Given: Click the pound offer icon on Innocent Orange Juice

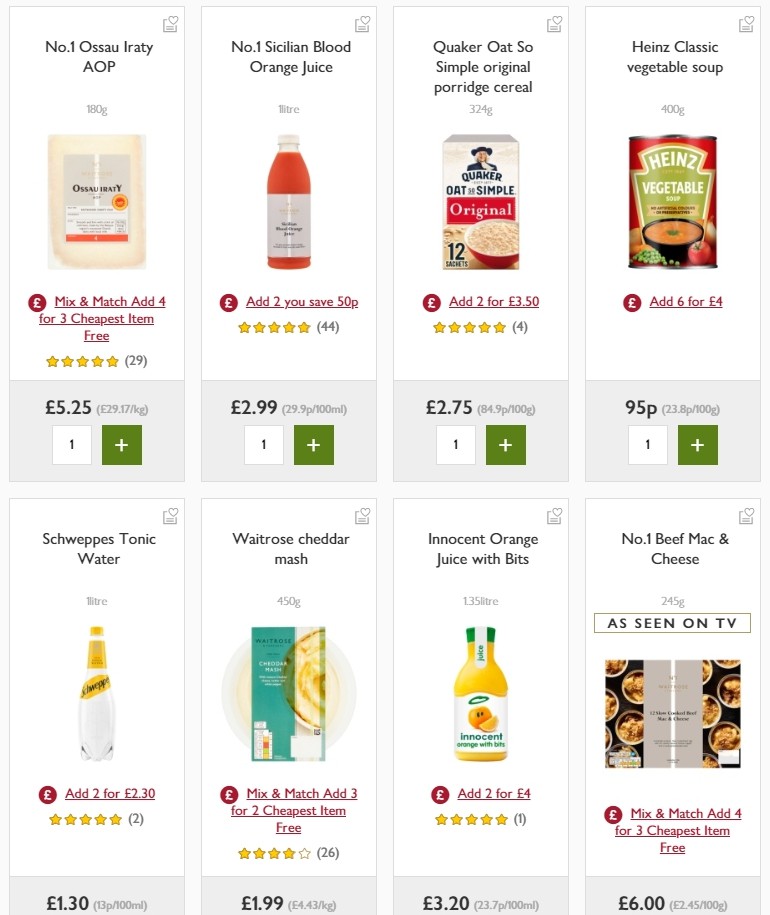Looking at the screenshot, I should [x=440, y=794].
